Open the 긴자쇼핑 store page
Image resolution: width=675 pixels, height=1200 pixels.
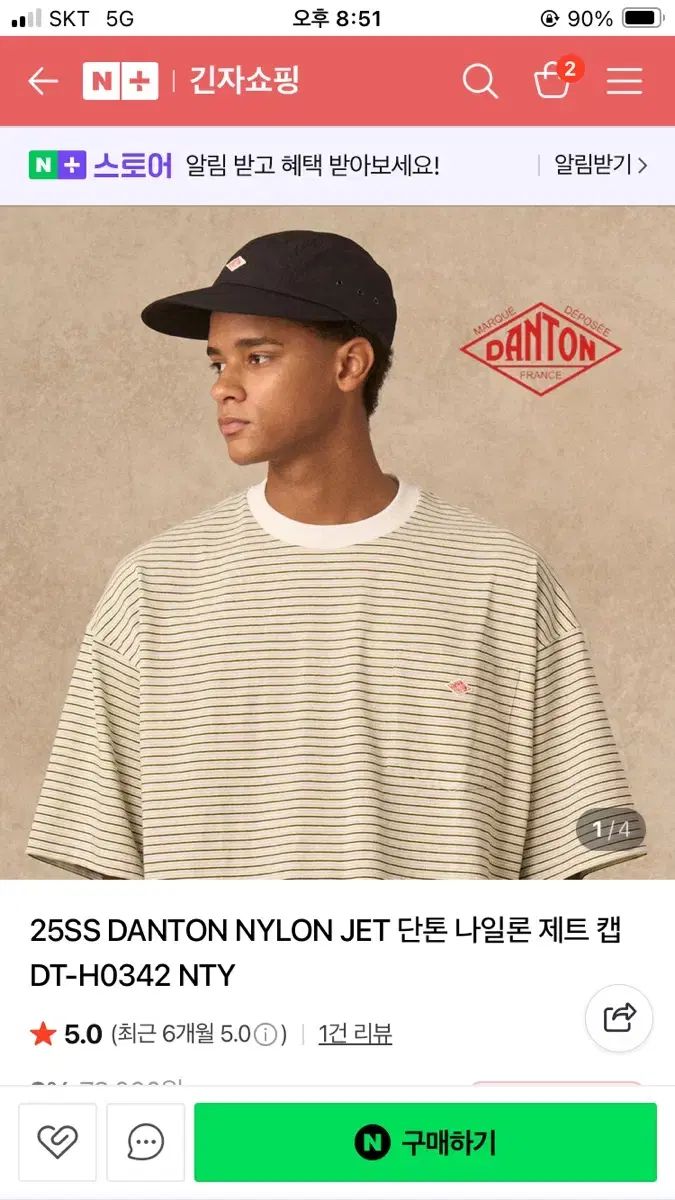click(x=245, y=81)
